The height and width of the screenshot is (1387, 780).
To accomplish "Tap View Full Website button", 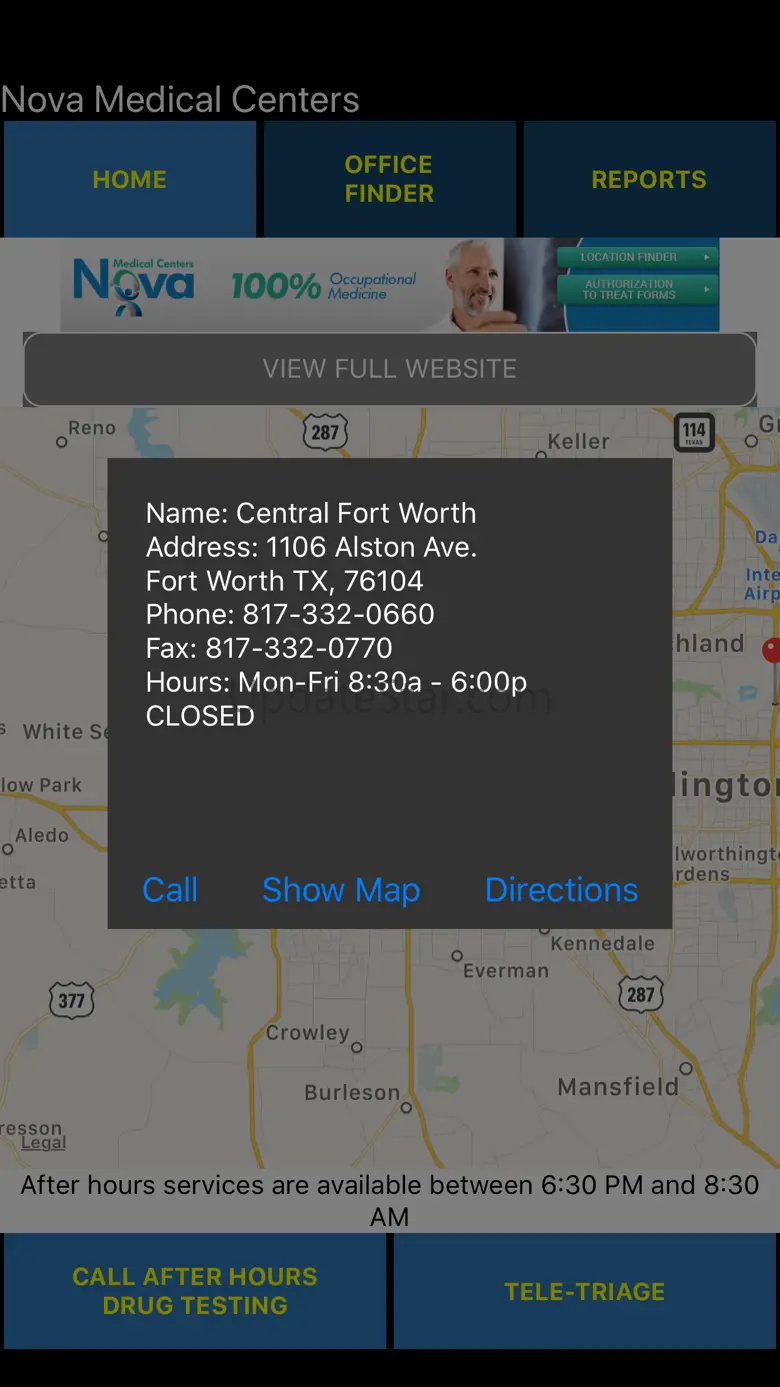I will [x=389, y=369].
